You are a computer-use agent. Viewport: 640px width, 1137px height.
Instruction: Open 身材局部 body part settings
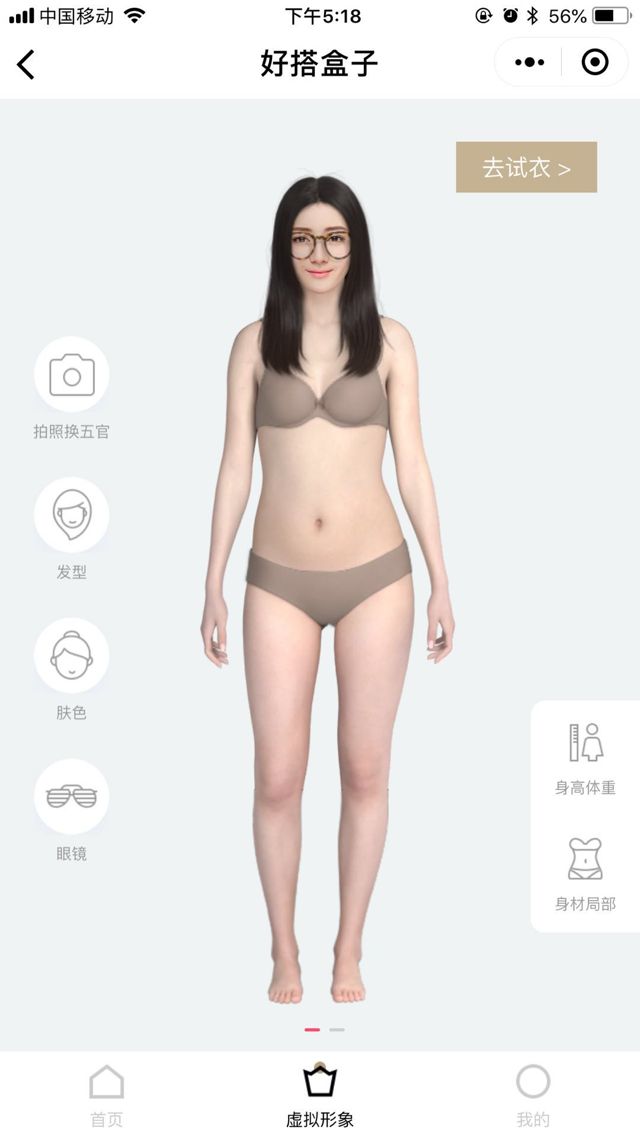click(585, 872)
